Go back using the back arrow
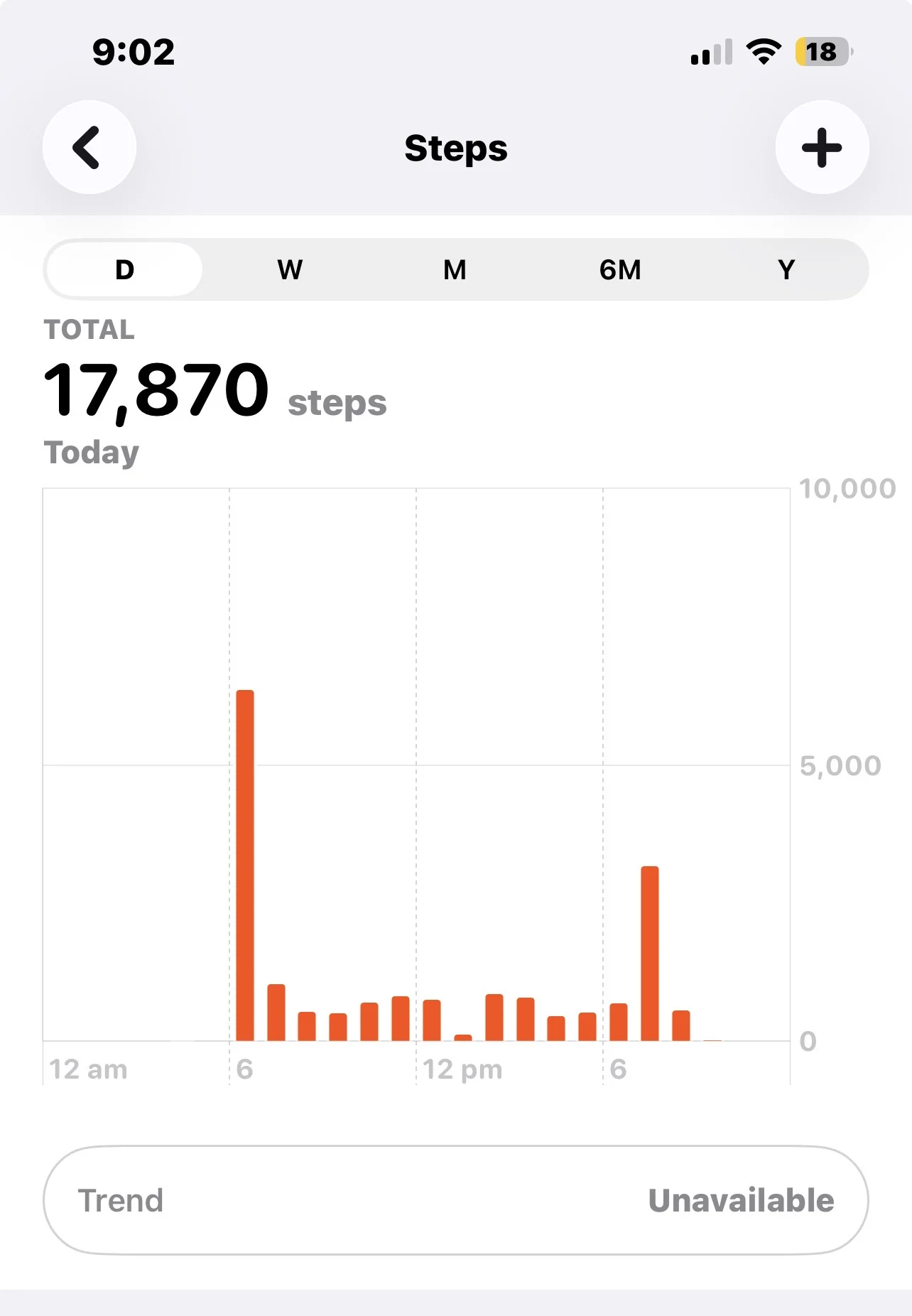This screenshot has height=1316, width=912. [89, 147]
